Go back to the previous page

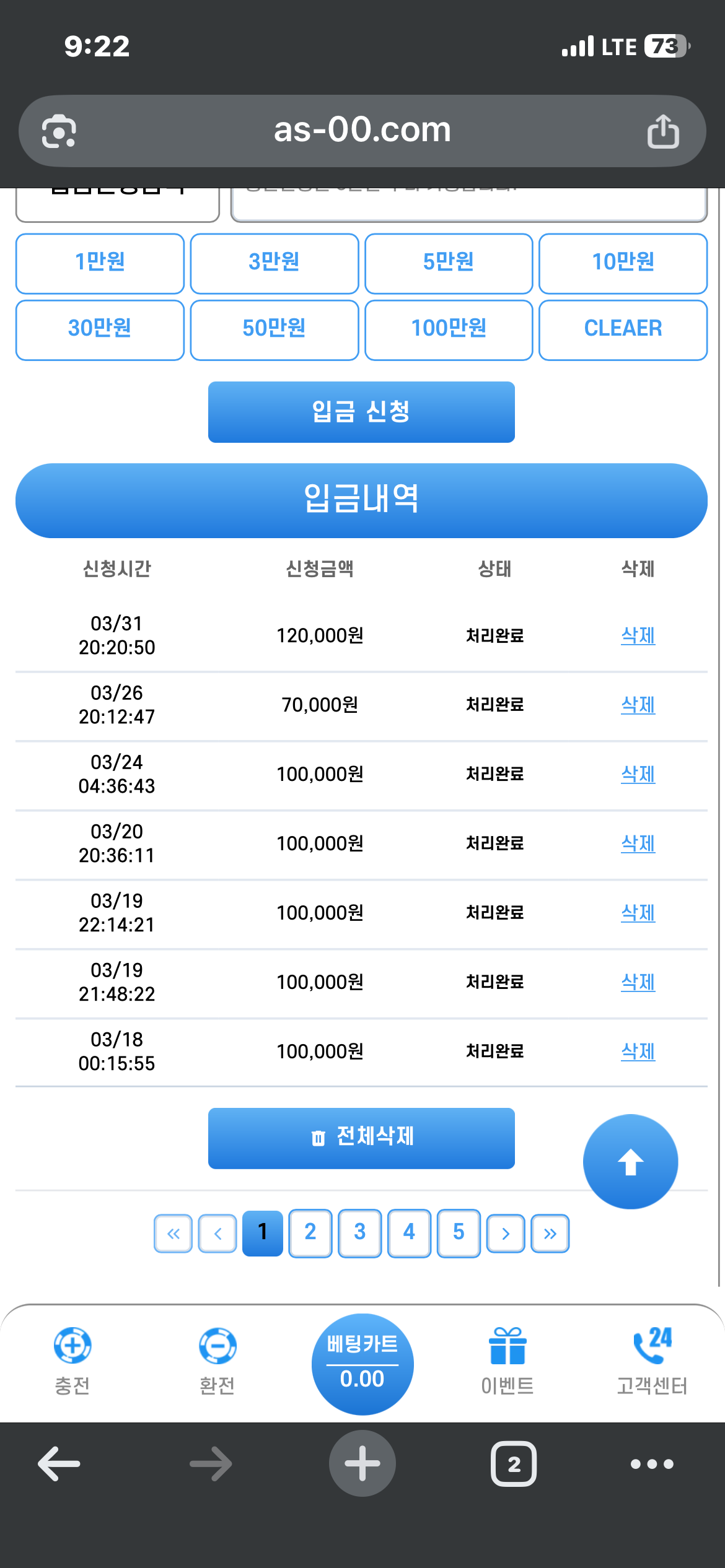[59, 1464]
